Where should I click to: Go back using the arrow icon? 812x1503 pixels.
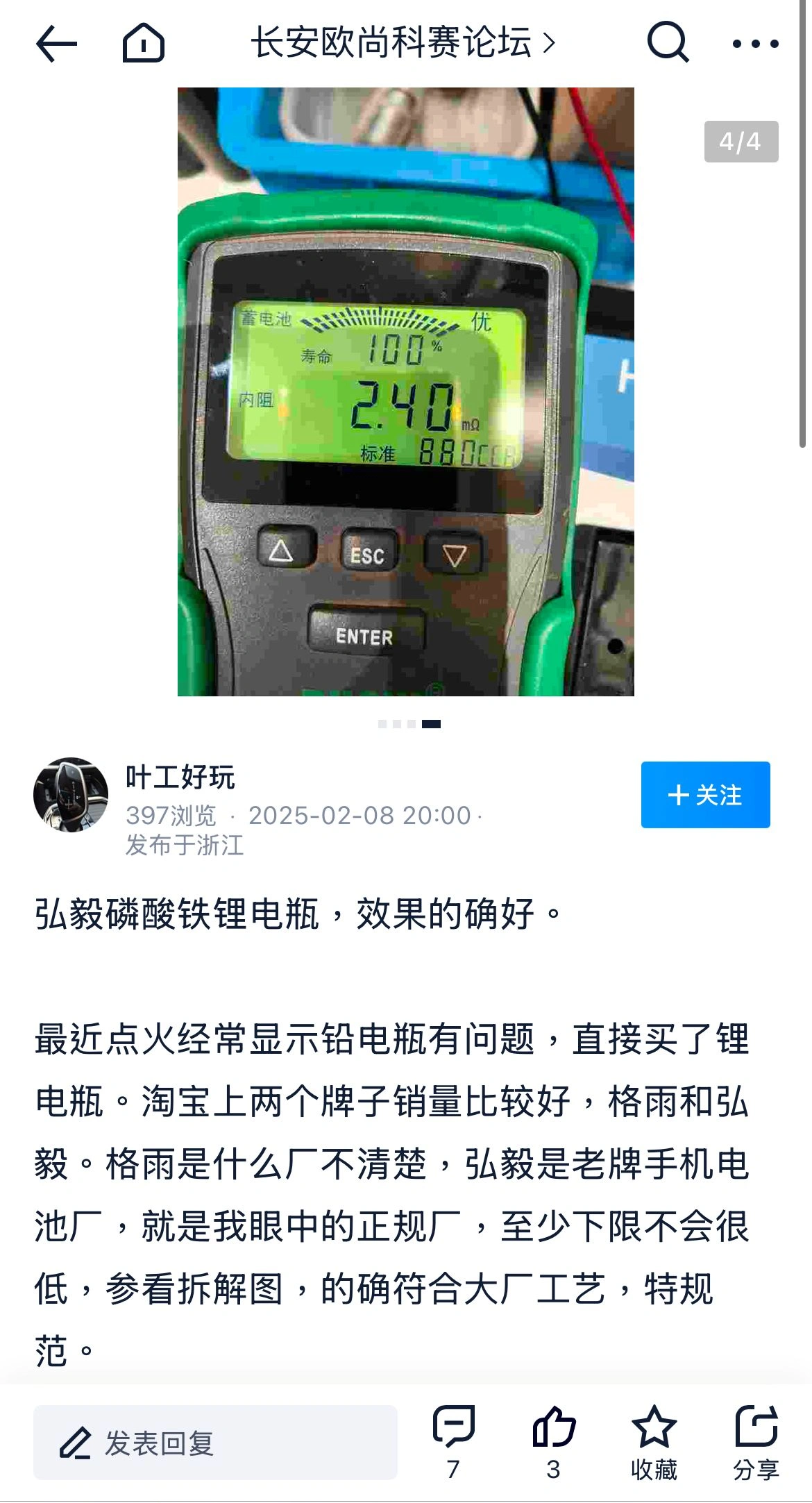[56, 44]
